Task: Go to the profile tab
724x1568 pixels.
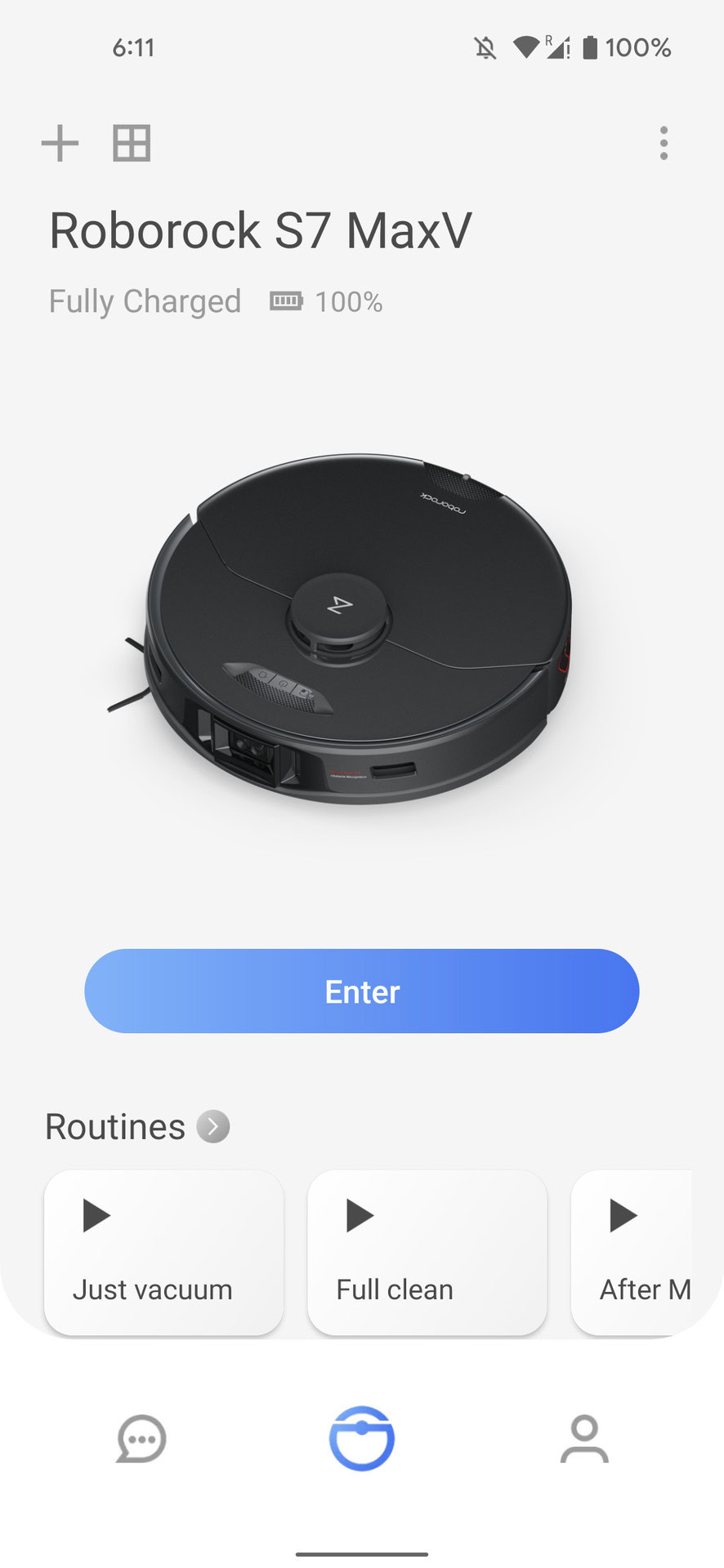Action: (584, 1438)
